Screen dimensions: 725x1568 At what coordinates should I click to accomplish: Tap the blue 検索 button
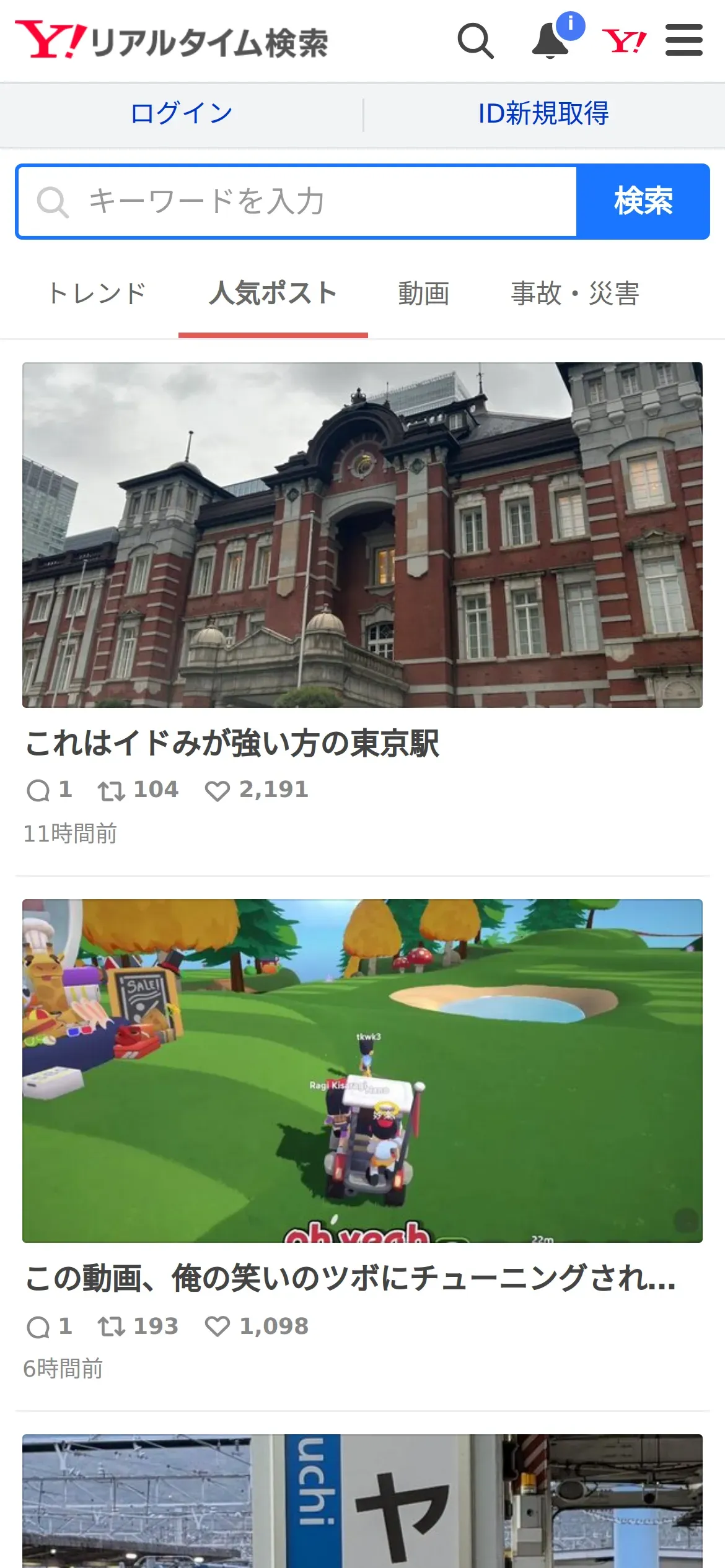[x=643, y=202]
